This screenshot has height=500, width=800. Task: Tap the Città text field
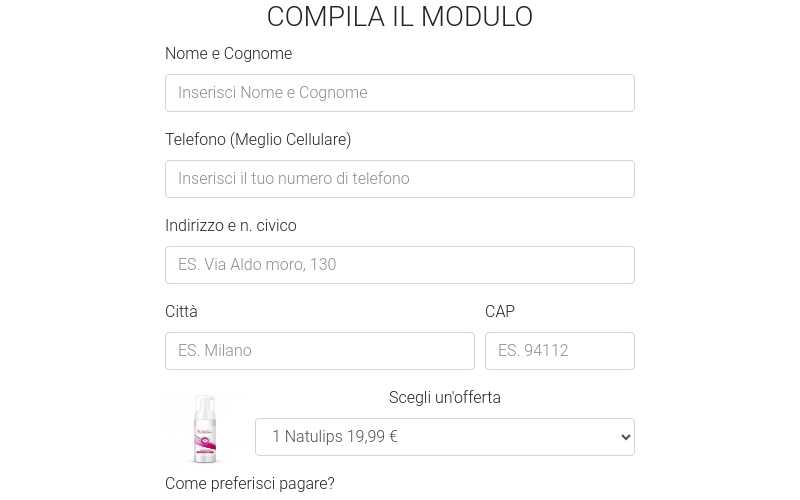click(319, 351)
